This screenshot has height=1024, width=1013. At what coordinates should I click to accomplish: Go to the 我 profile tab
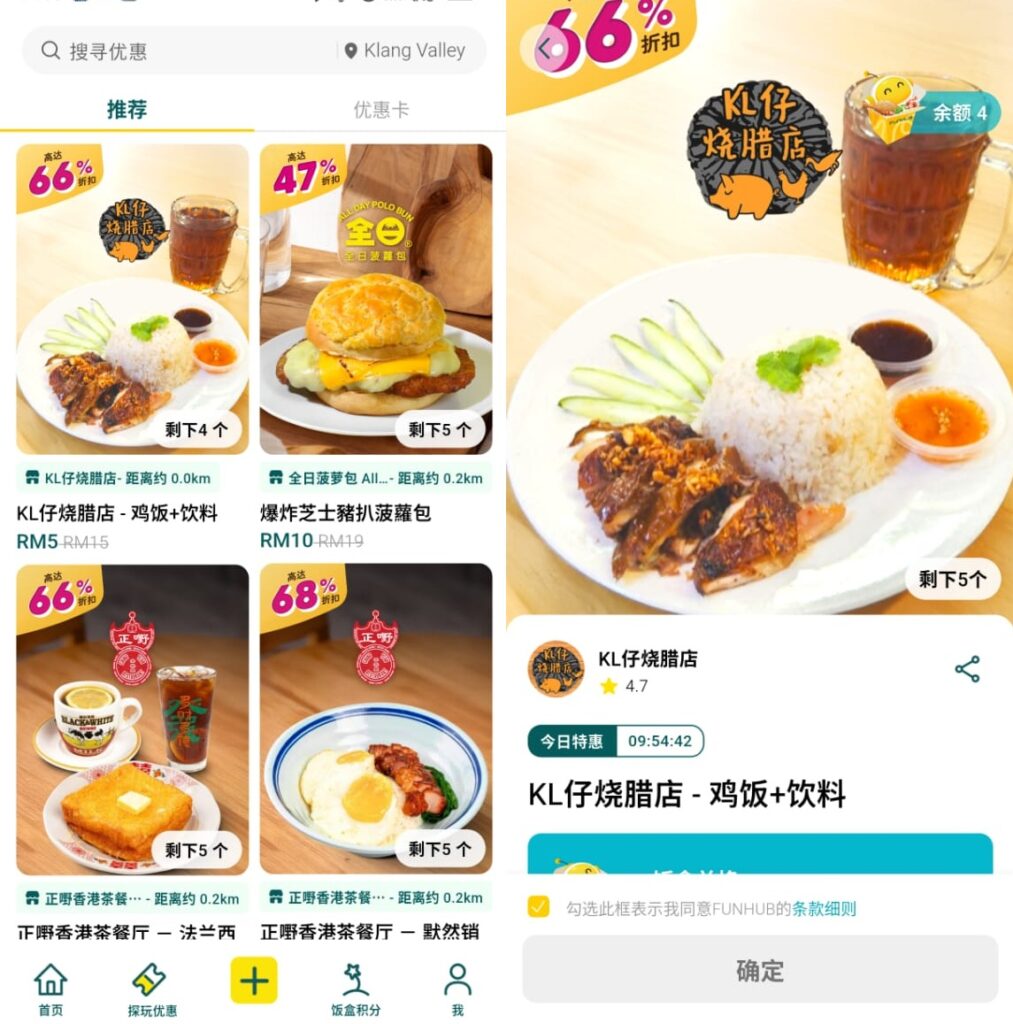coord(457,988)
